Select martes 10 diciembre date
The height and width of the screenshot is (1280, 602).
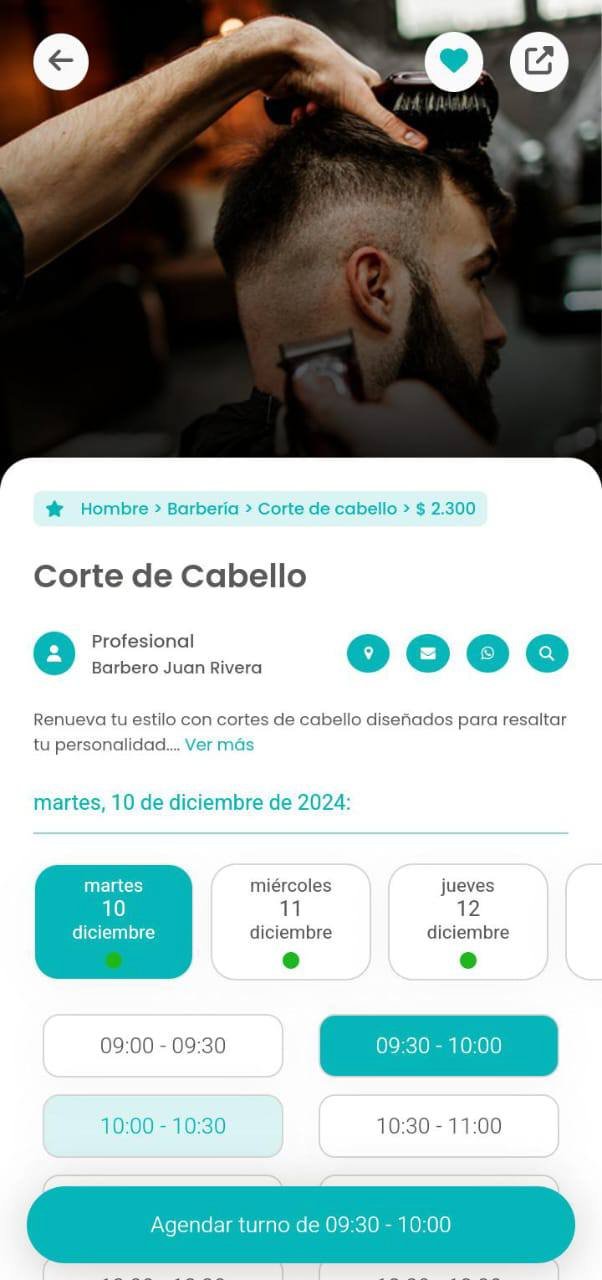coord(113,921)
